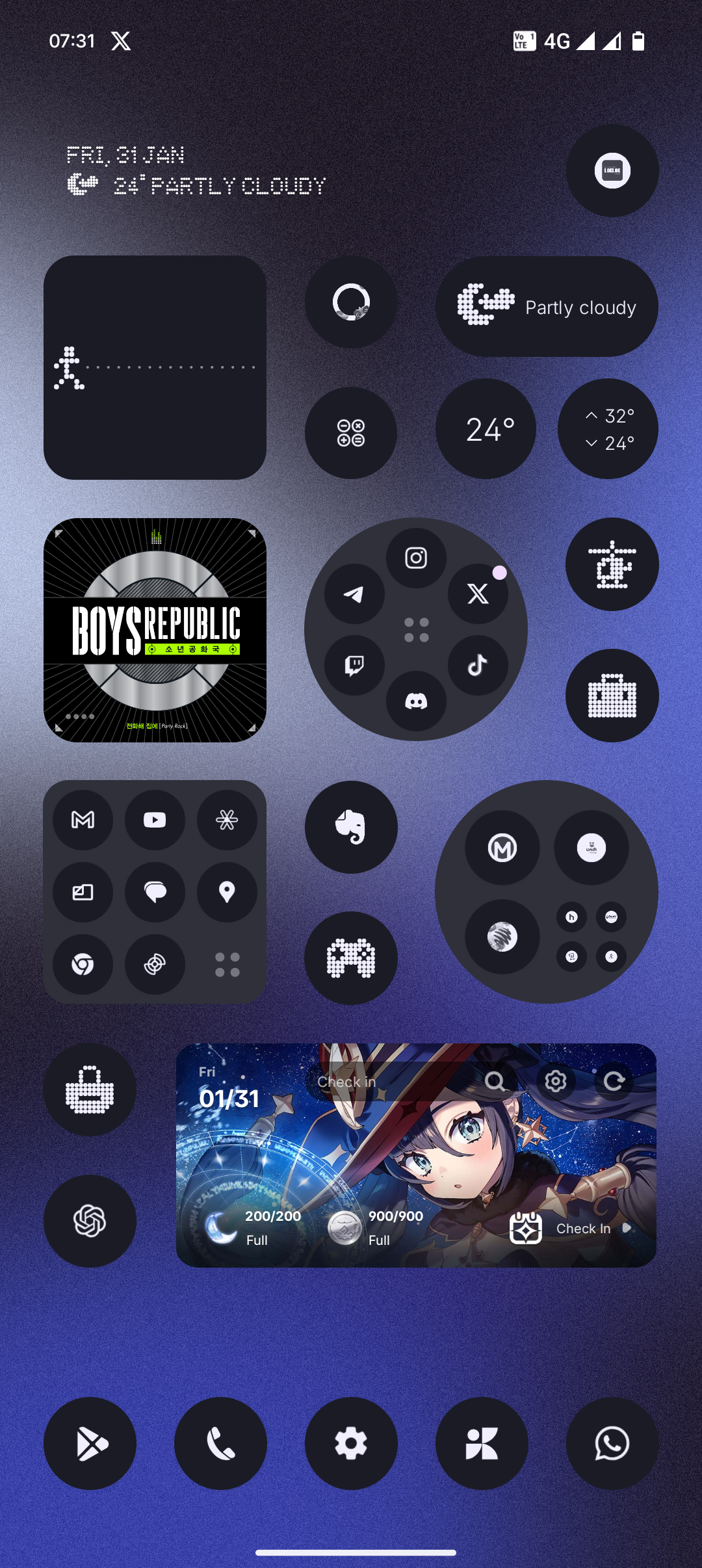Launch the YouTube app
Image resolution: width=702 pixels, height=1568 pixels.
(x=155, y=820)
